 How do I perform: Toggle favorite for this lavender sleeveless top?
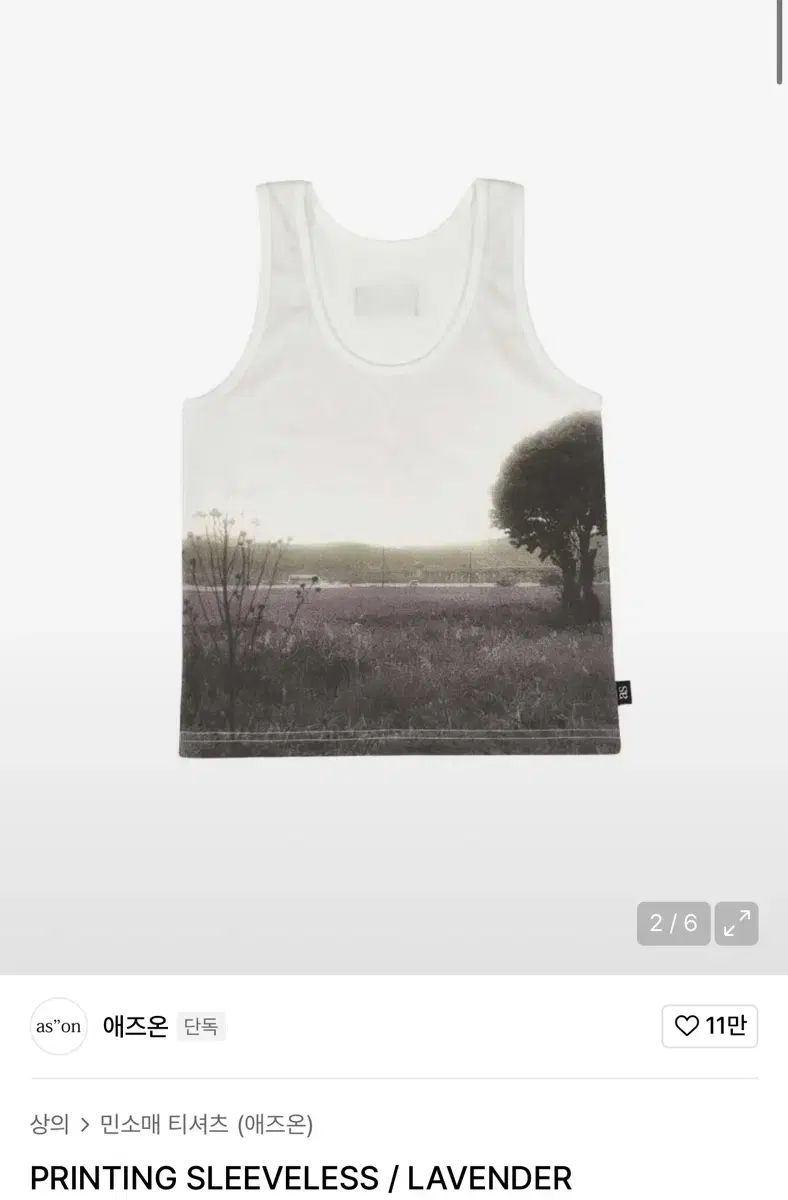point(710,1026)
